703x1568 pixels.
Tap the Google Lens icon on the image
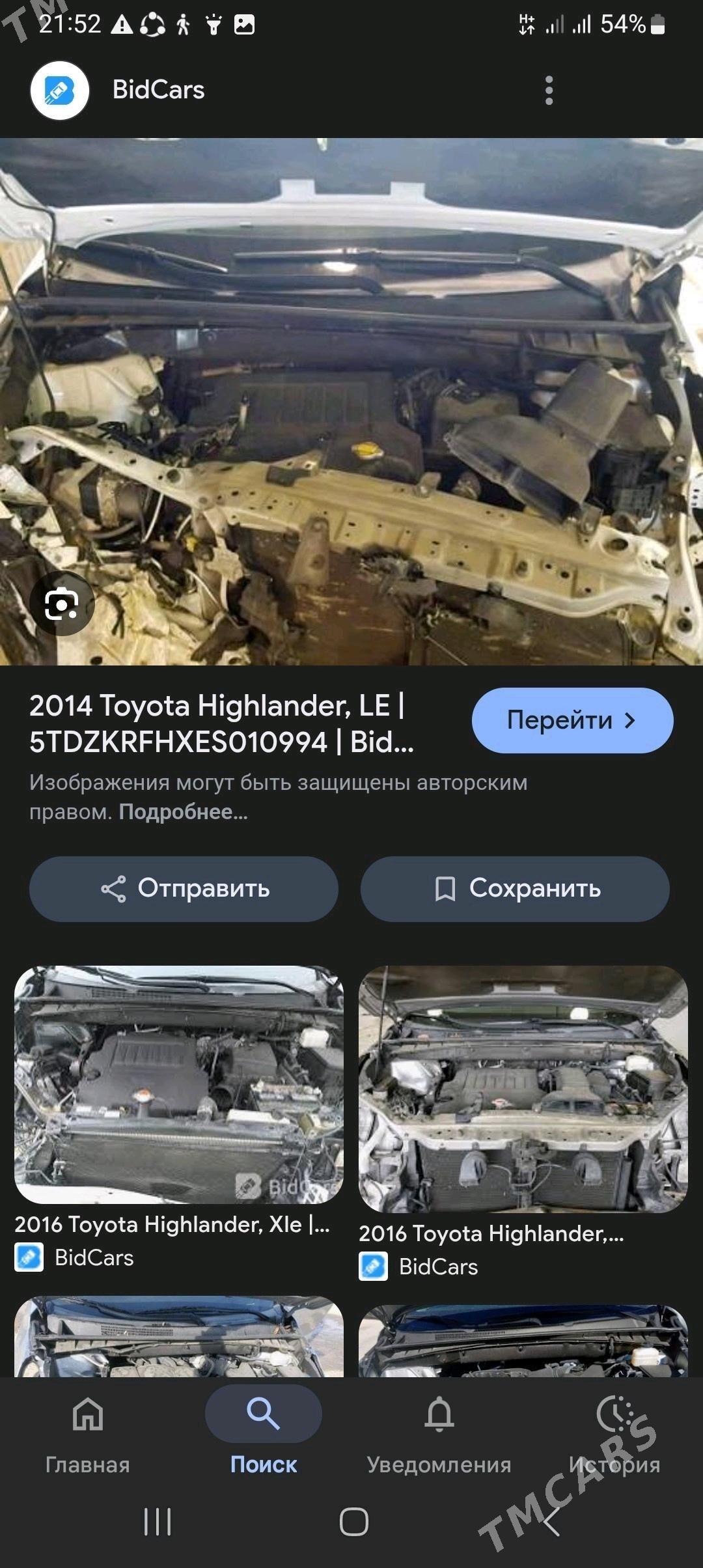click(62, 604)
